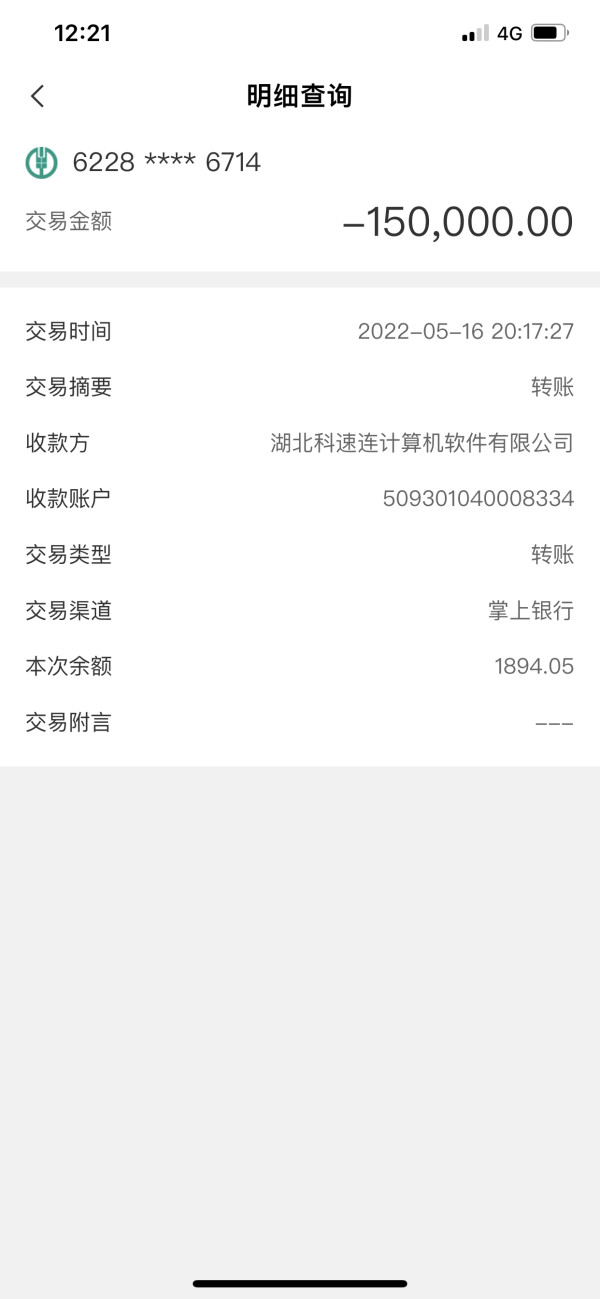Go back from the 明细查询 page
Screen dimensions: 600x1299
pos(38,96)
